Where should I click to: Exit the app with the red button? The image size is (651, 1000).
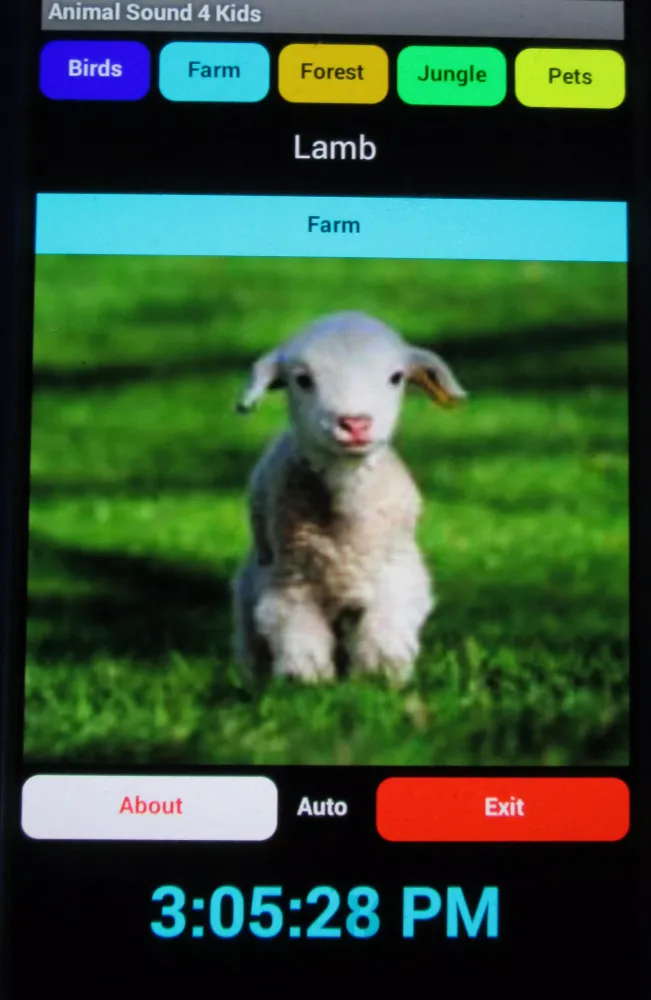click(503, 808)
